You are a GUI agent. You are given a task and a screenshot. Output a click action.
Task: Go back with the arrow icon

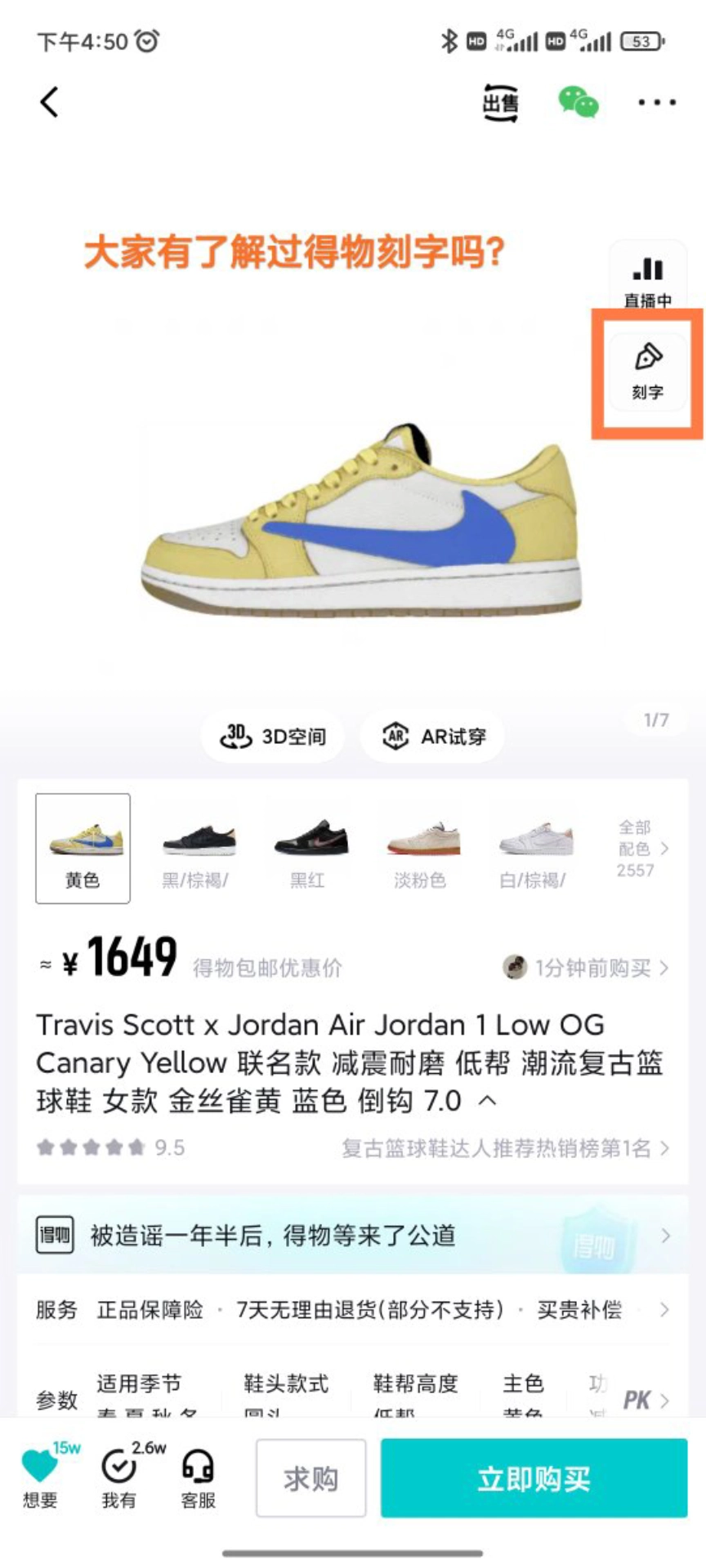tap(48, 102)
